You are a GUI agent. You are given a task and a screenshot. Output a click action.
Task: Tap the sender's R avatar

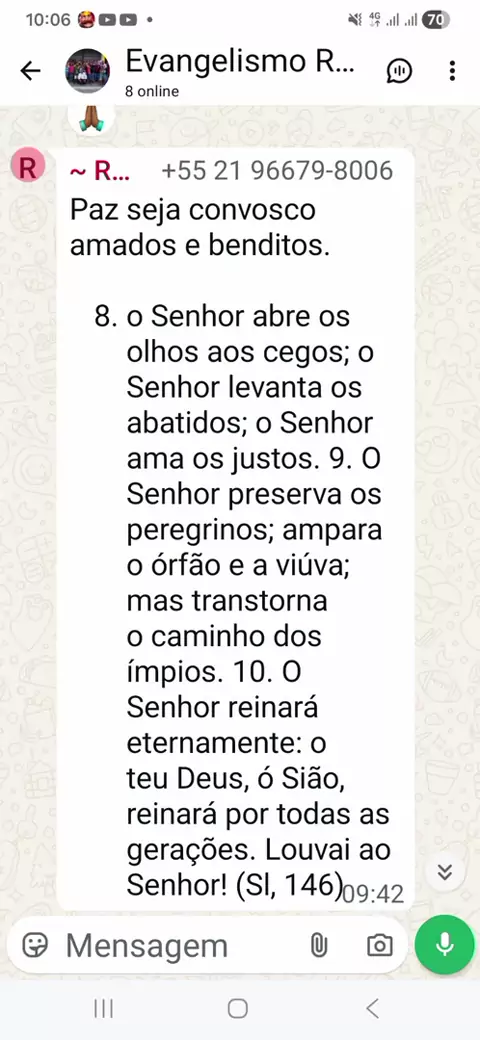[27, 166]
